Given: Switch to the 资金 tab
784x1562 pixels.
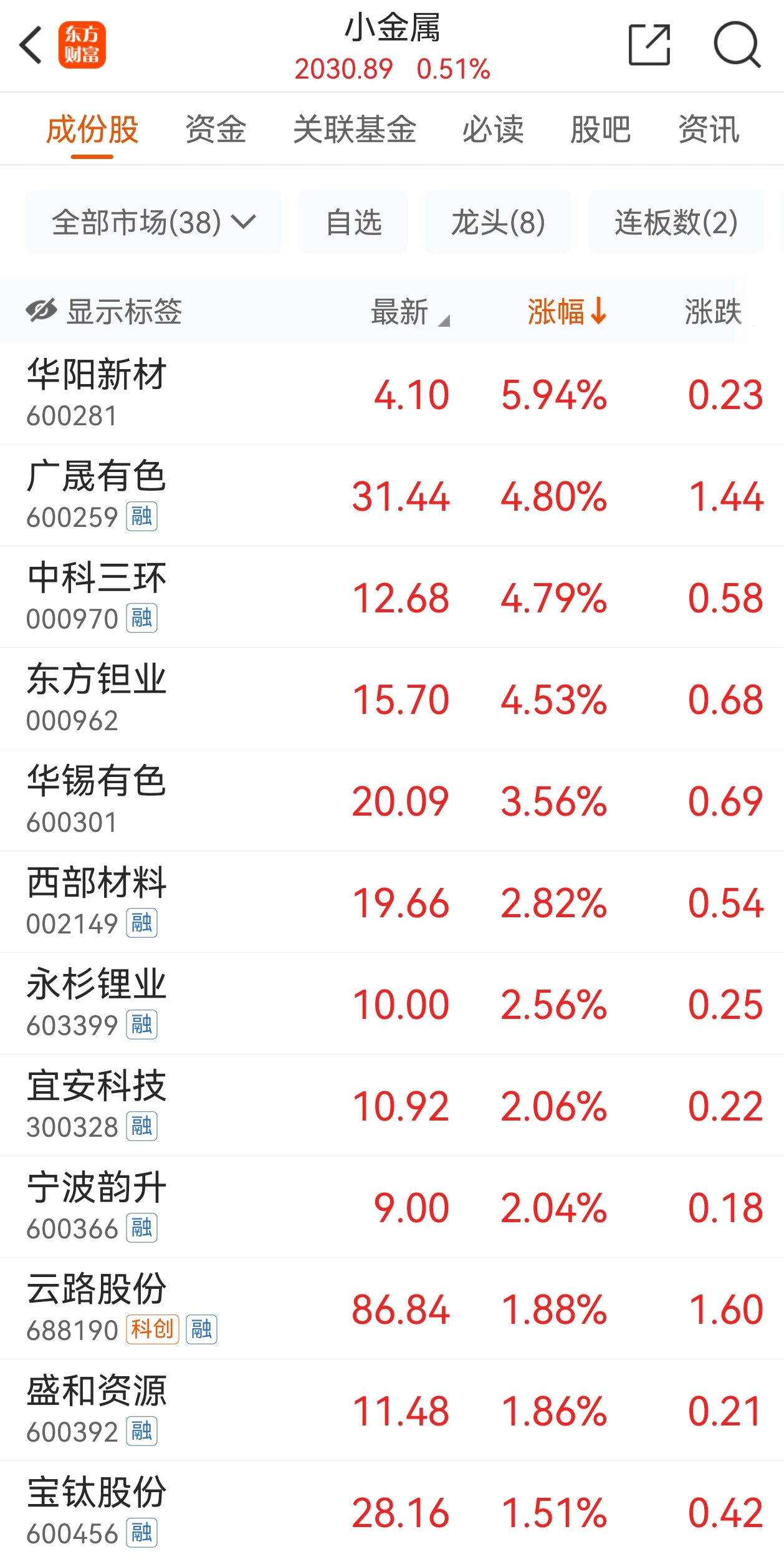Looking at the screenshot, I should tap(215, 129).
